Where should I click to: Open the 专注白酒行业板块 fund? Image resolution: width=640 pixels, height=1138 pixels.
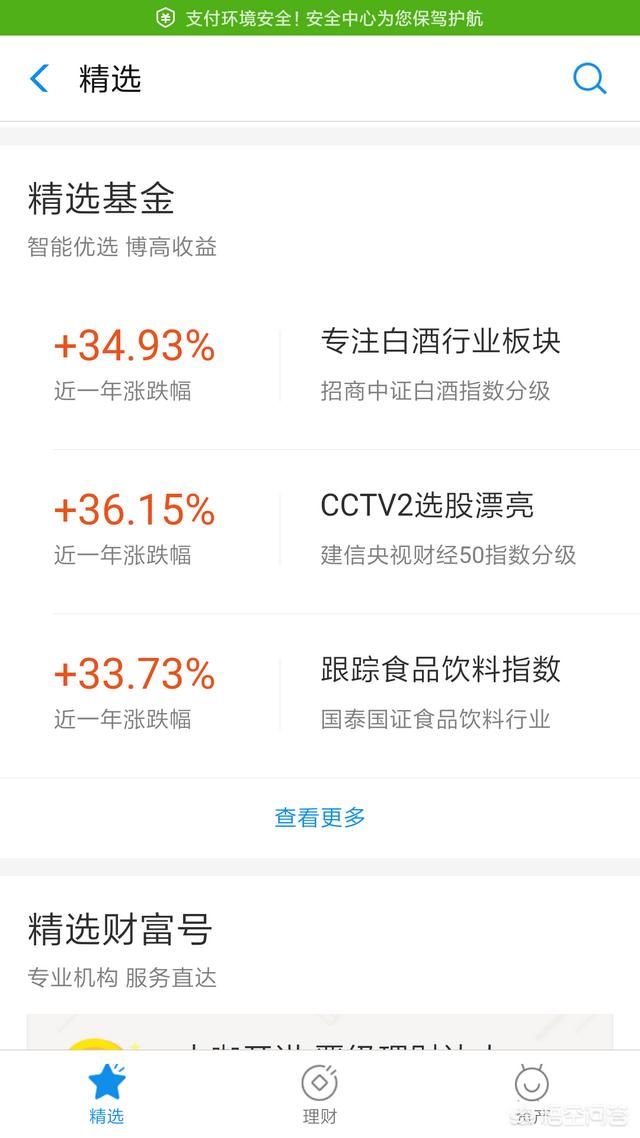pyautogui.click(x=440, y=342)
